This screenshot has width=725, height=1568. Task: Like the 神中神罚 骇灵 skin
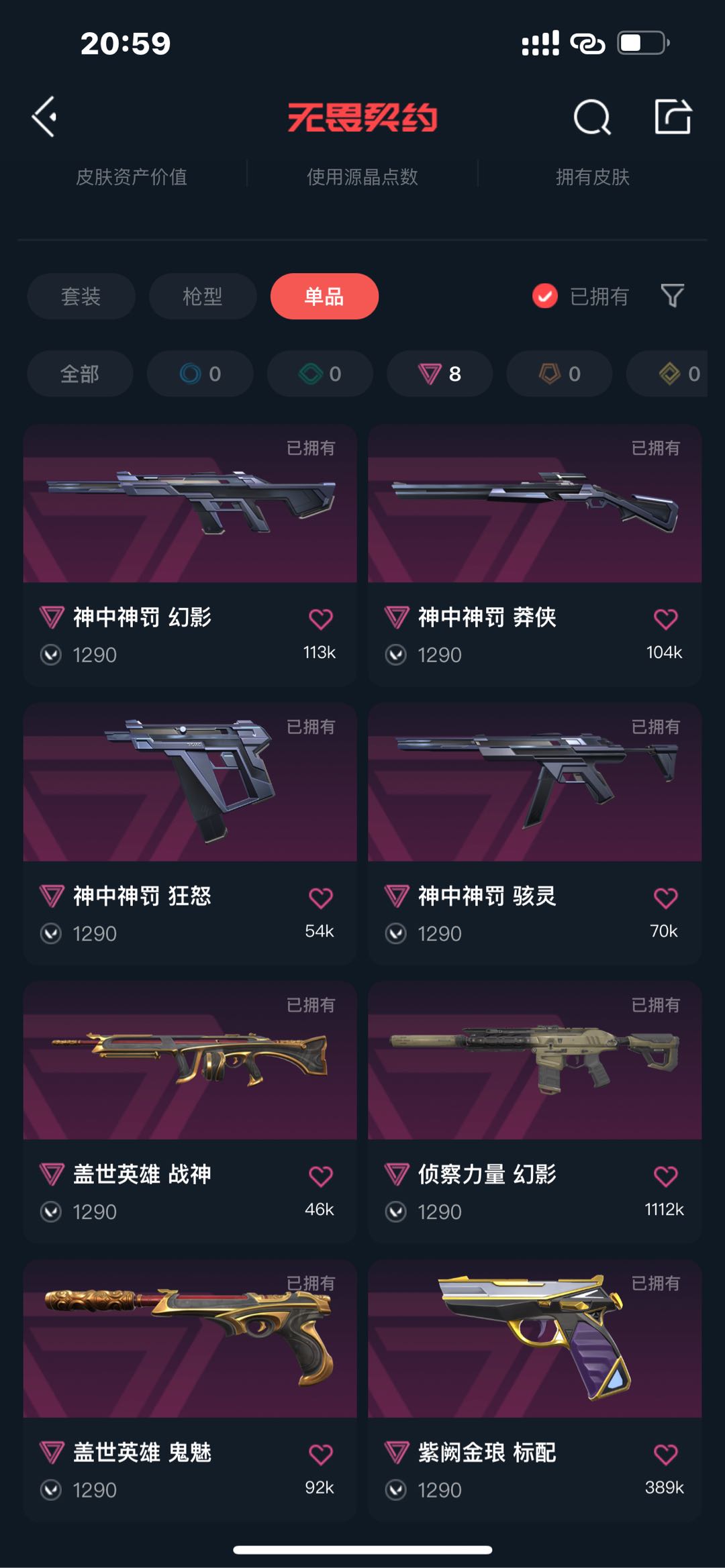[x=665, y=898]
